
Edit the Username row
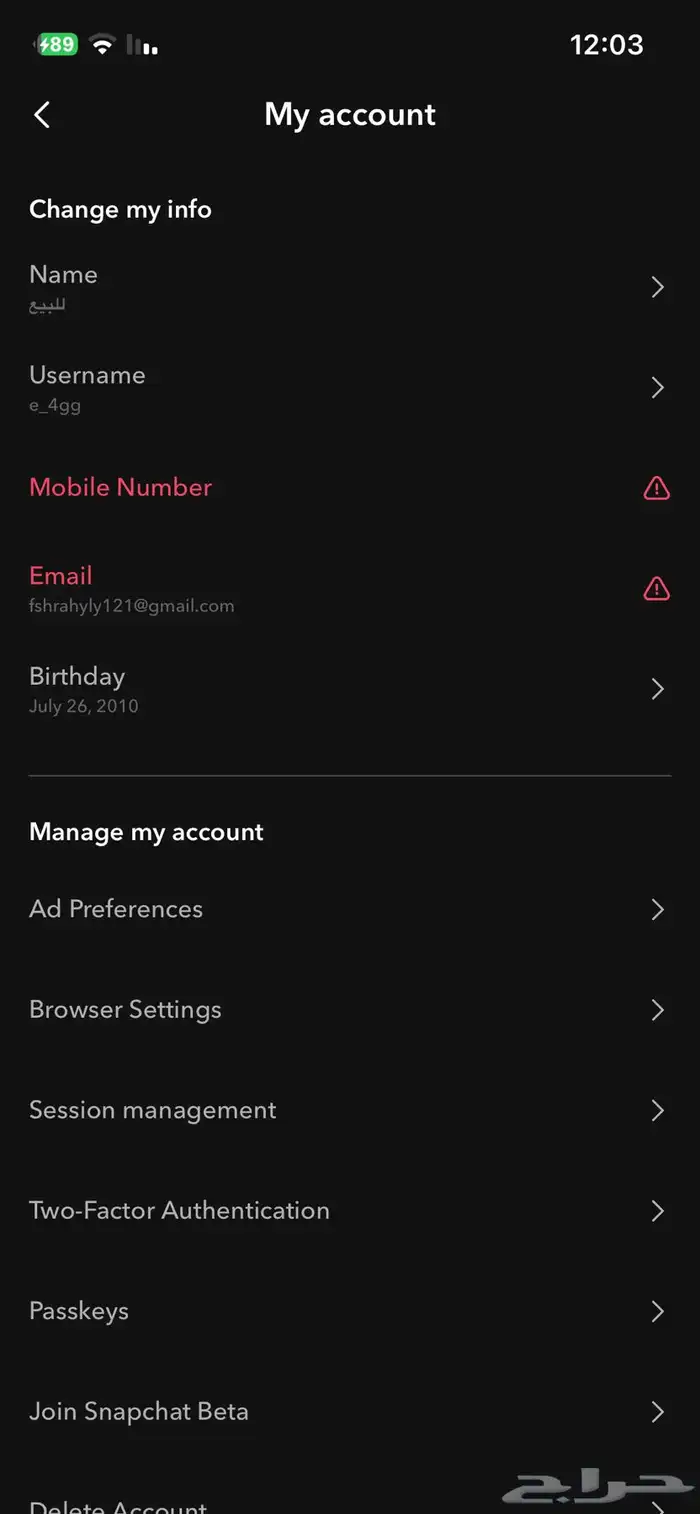[x=348, y=388]
